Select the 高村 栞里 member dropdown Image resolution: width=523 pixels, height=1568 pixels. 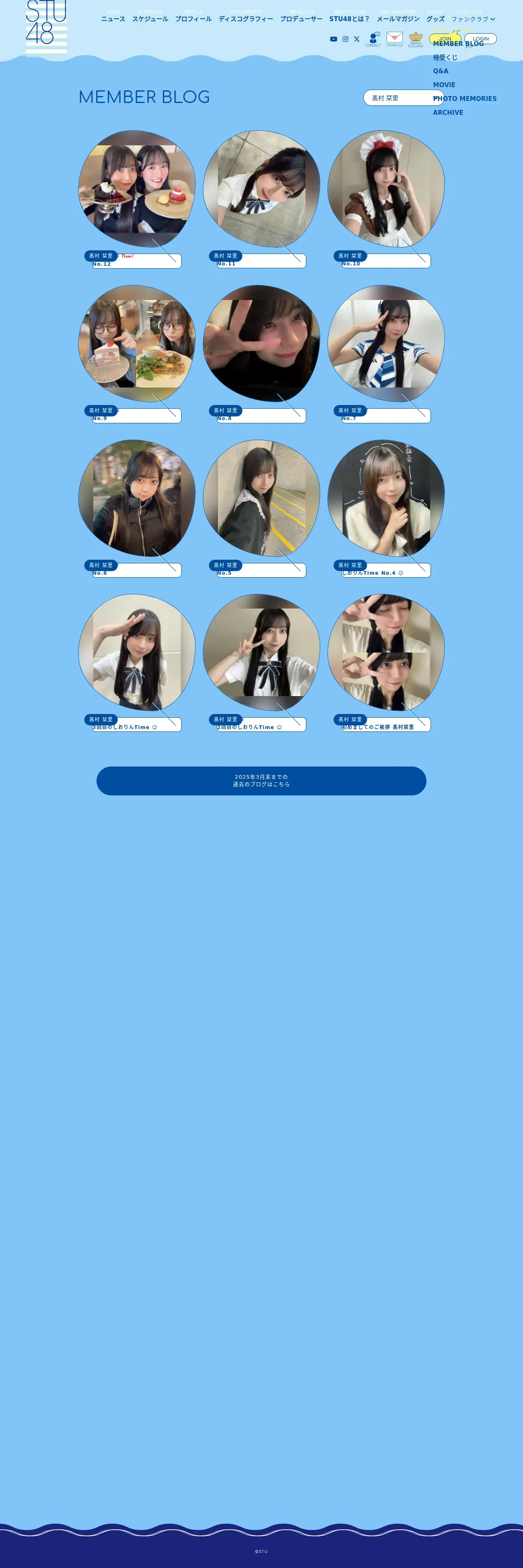tap(404, 98)
